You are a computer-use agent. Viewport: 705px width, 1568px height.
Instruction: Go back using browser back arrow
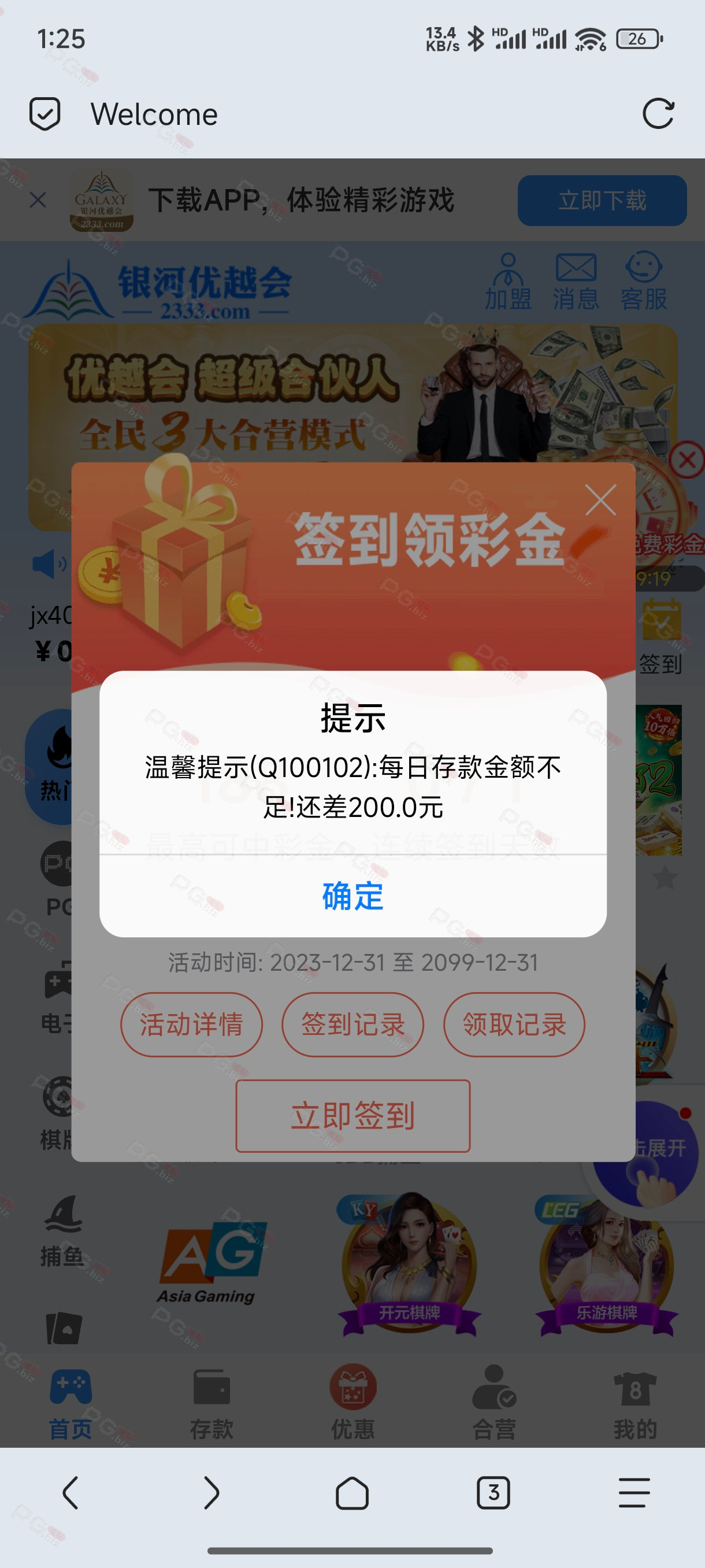(x=70, y=1492)
